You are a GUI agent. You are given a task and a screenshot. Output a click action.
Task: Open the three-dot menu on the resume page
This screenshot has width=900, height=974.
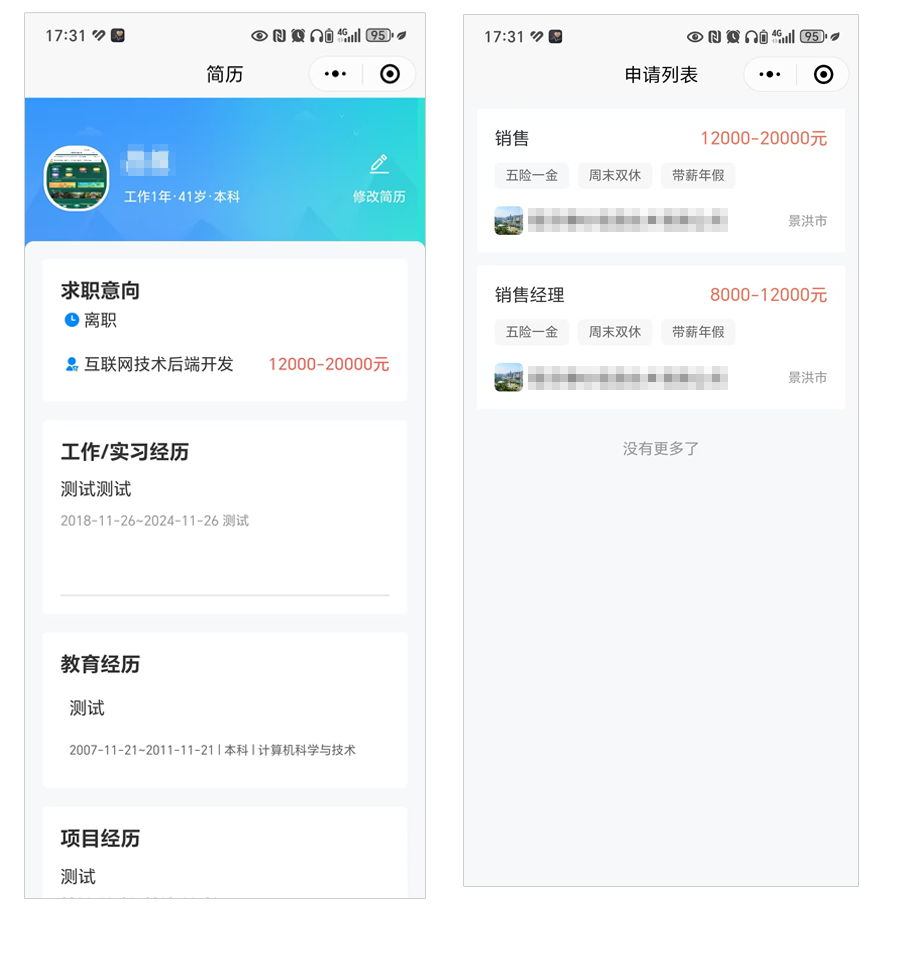point(335,73)
